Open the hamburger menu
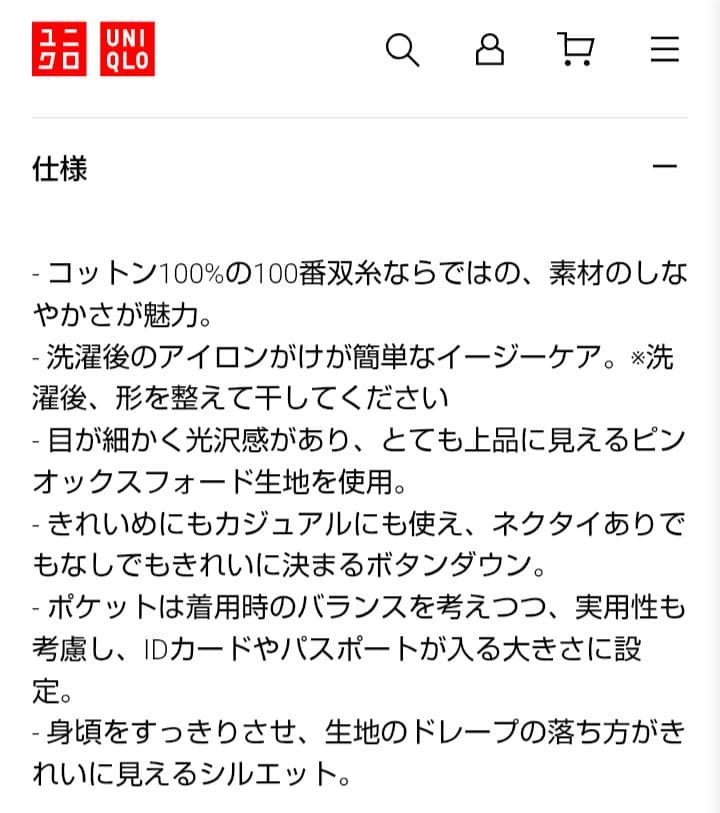The width and height of the screenshot is (720, 813). 665,50
